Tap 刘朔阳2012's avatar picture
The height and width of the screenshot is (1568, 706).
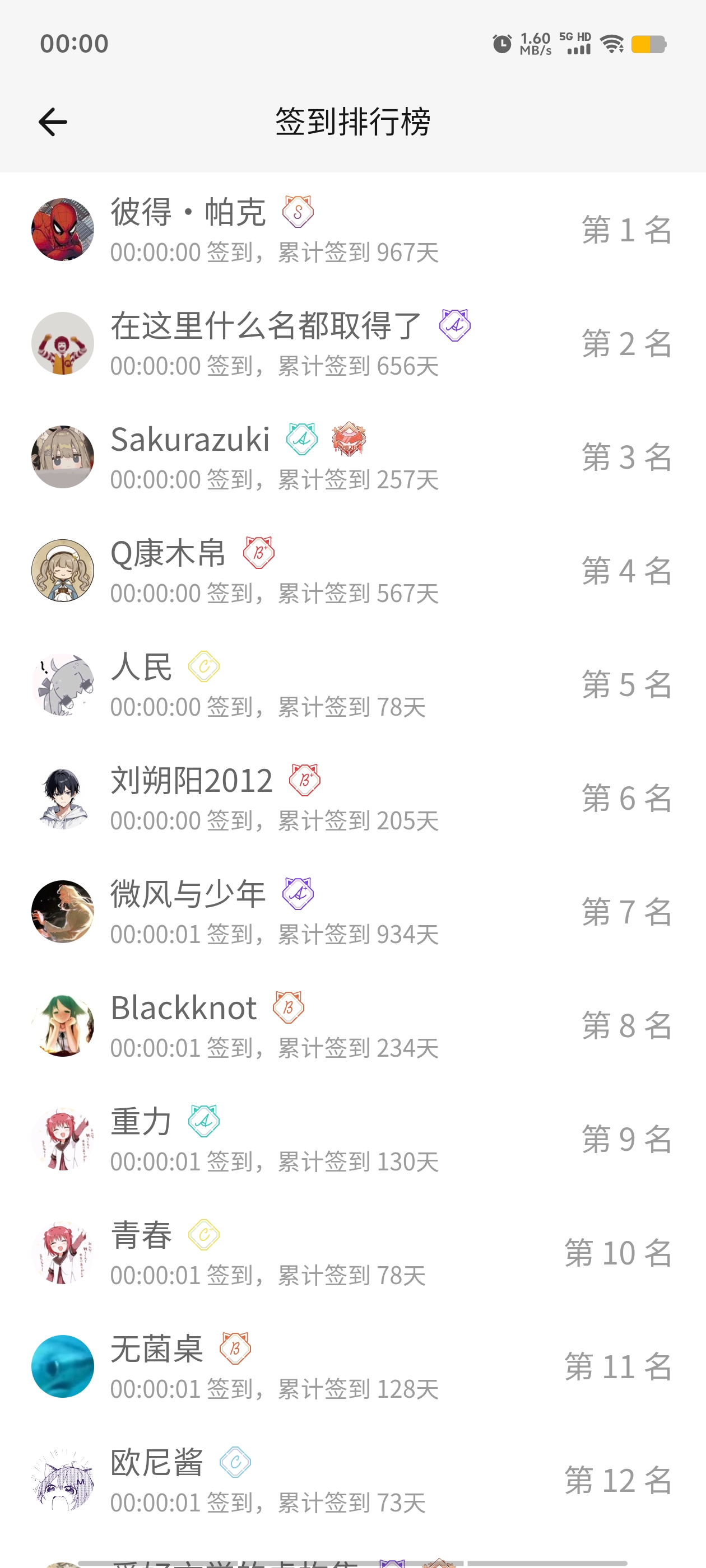63,797
